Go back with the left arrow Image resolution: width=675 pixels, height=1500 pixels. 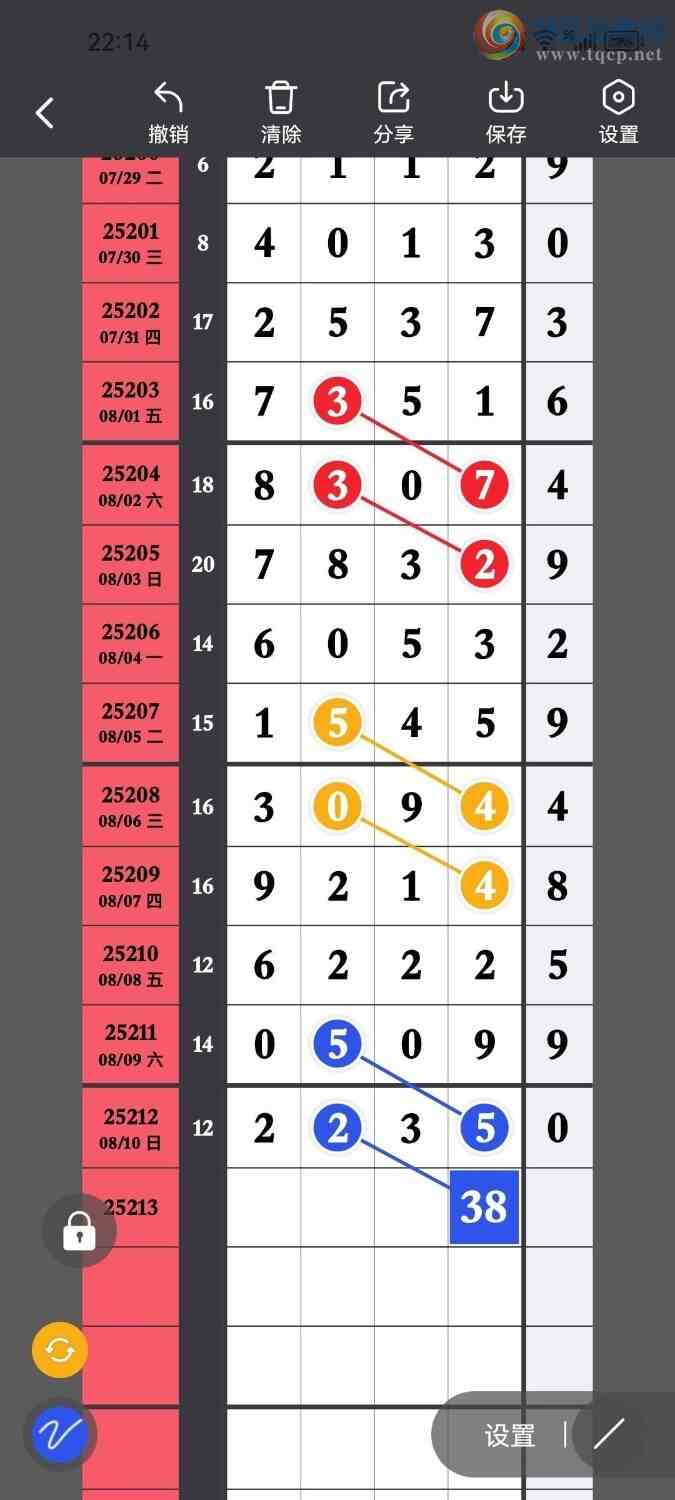[45, 113]
